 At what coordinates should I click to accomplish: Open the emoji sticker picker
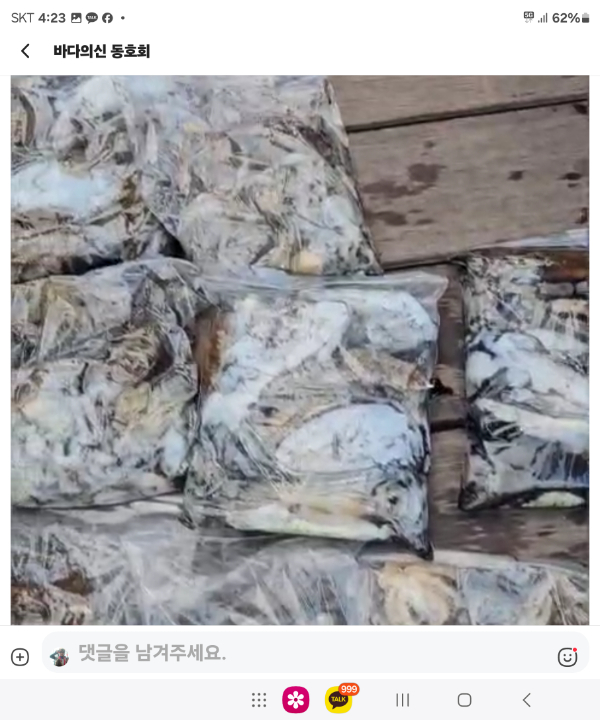coord(567,657)
